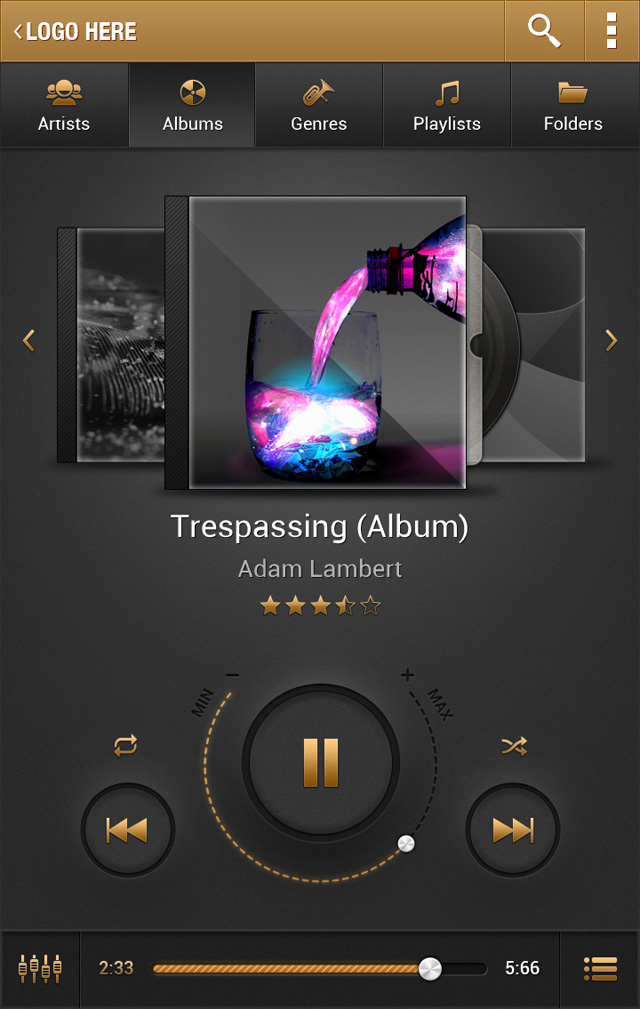Open the equalizer settings
Screen dimensions: 640x1009
point(40,968)
